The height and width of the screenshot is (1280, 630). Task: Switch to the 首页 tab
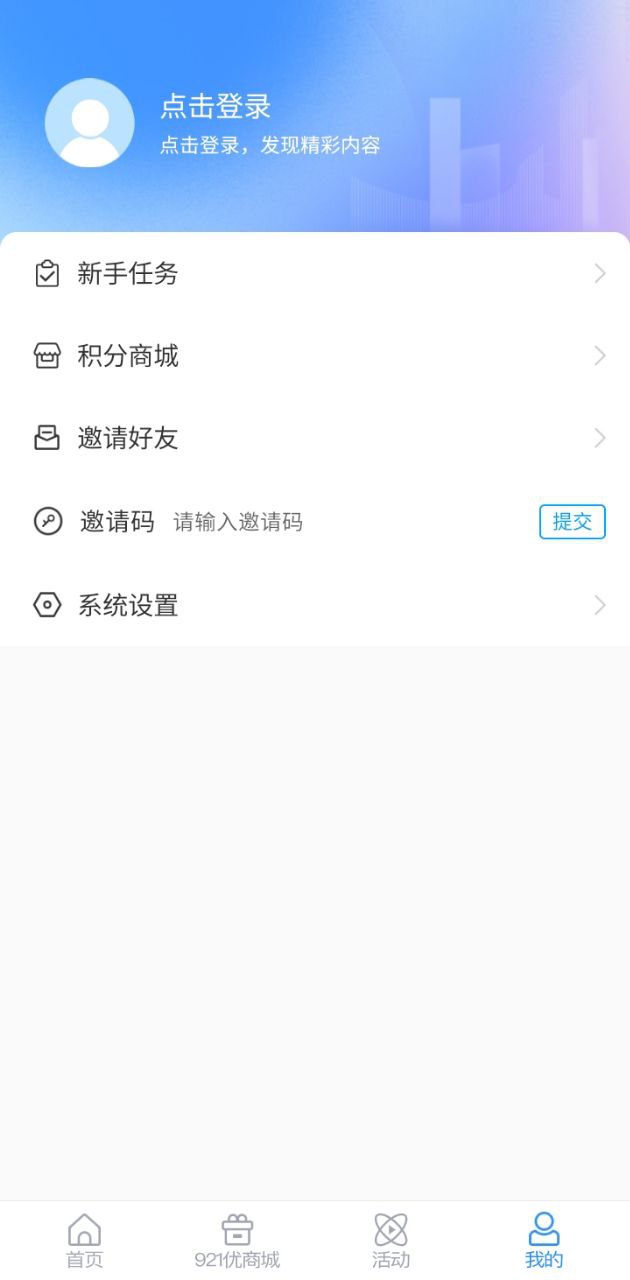[84, 1240]
